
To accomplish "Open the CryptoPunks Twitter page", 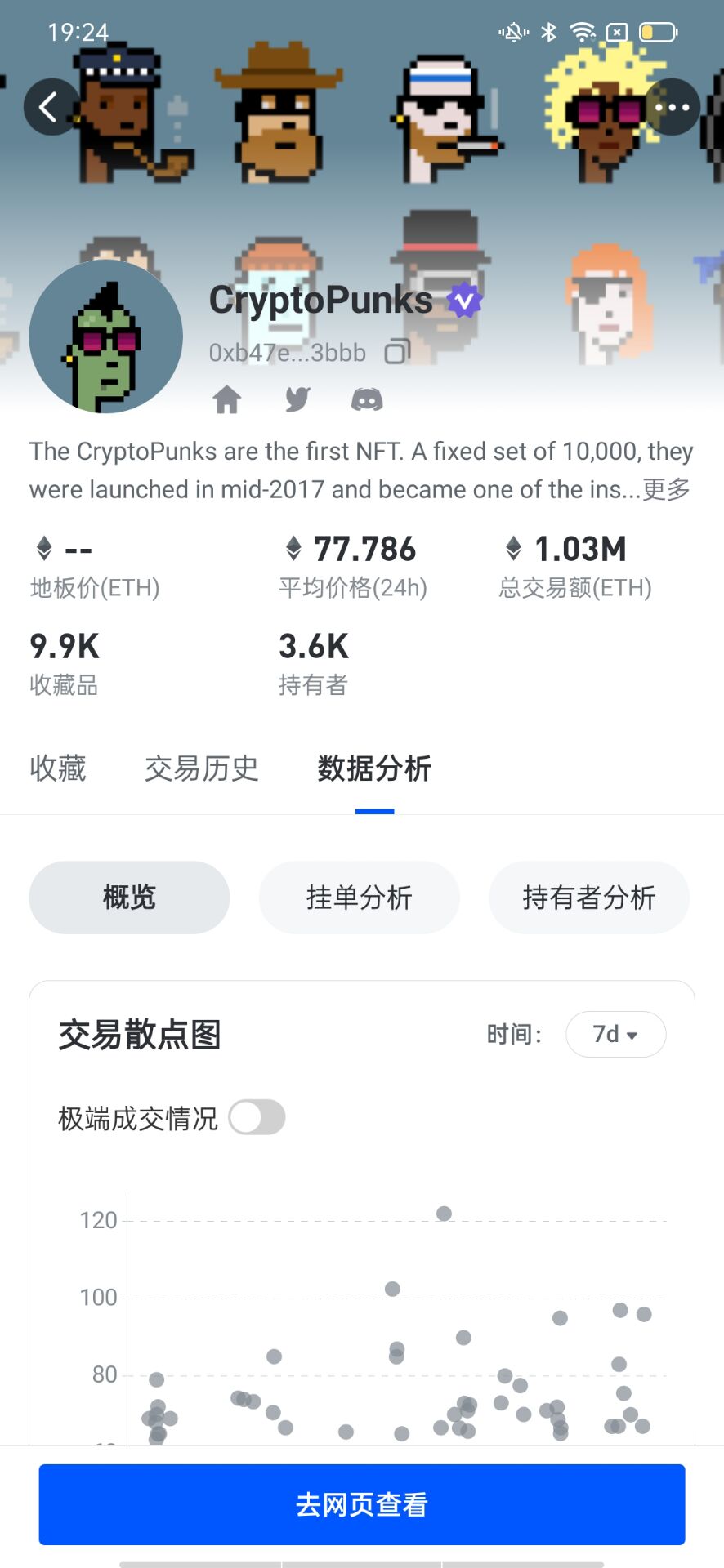I will click(297, 400).
